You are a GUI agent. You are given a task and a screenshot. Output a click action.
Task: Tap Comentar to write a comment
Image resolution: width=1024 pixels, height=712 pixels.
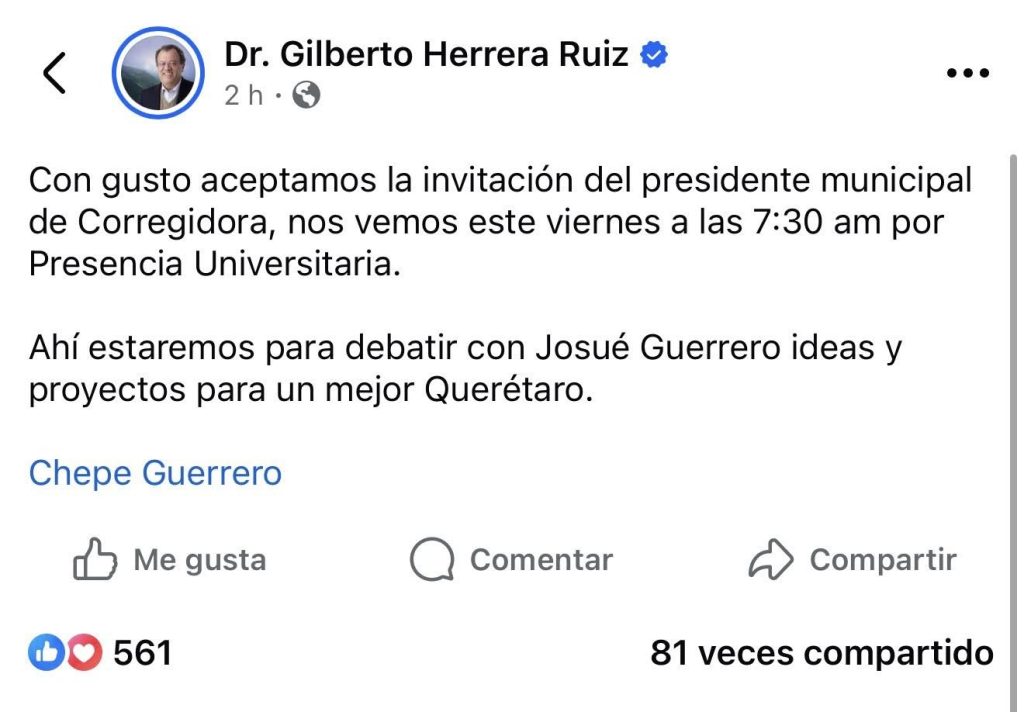(x=511, y=561)
